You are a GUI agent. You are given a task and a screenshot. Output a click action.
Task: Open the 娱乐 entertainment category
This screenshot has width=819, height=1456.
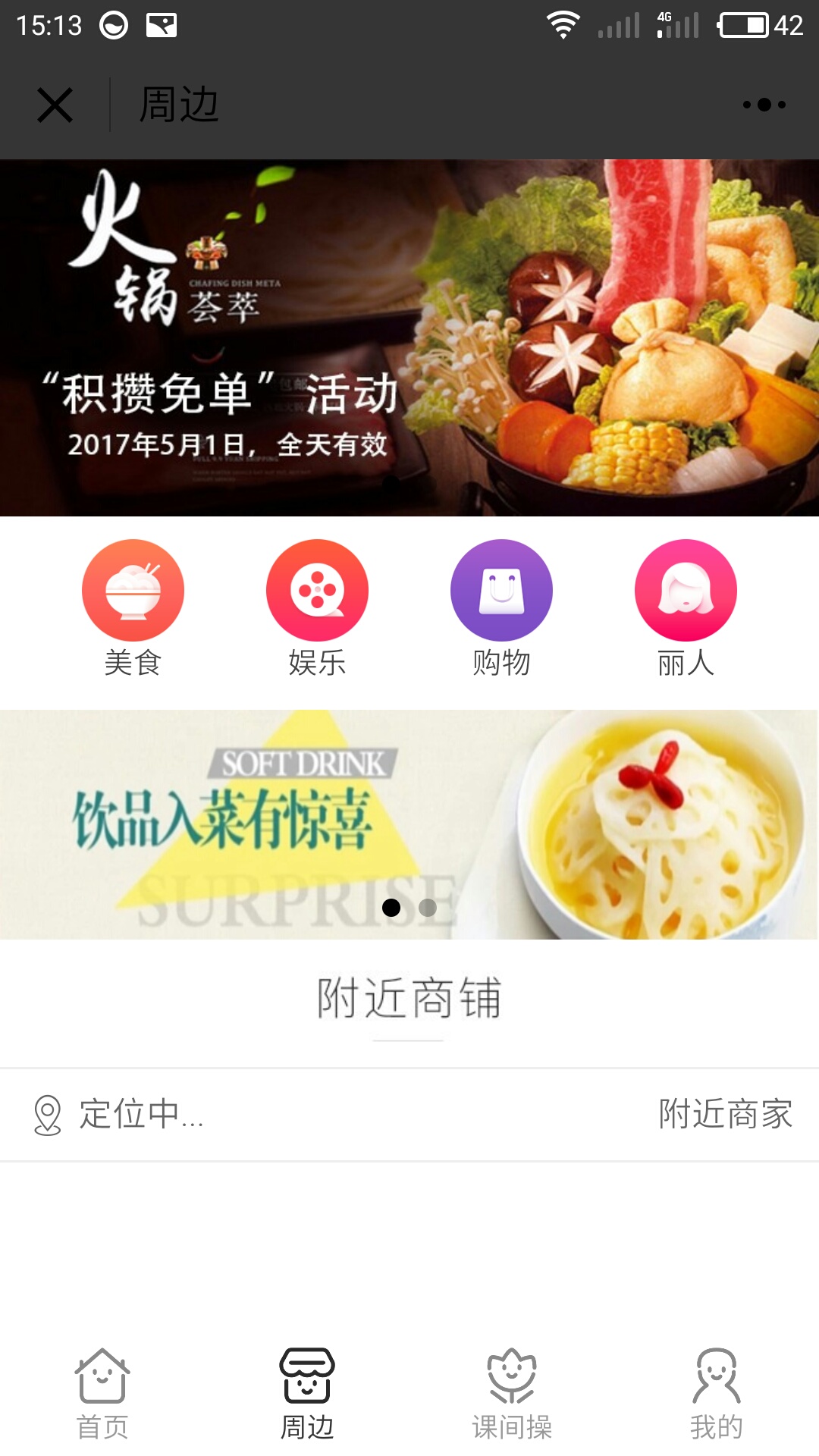click(317, 608)
